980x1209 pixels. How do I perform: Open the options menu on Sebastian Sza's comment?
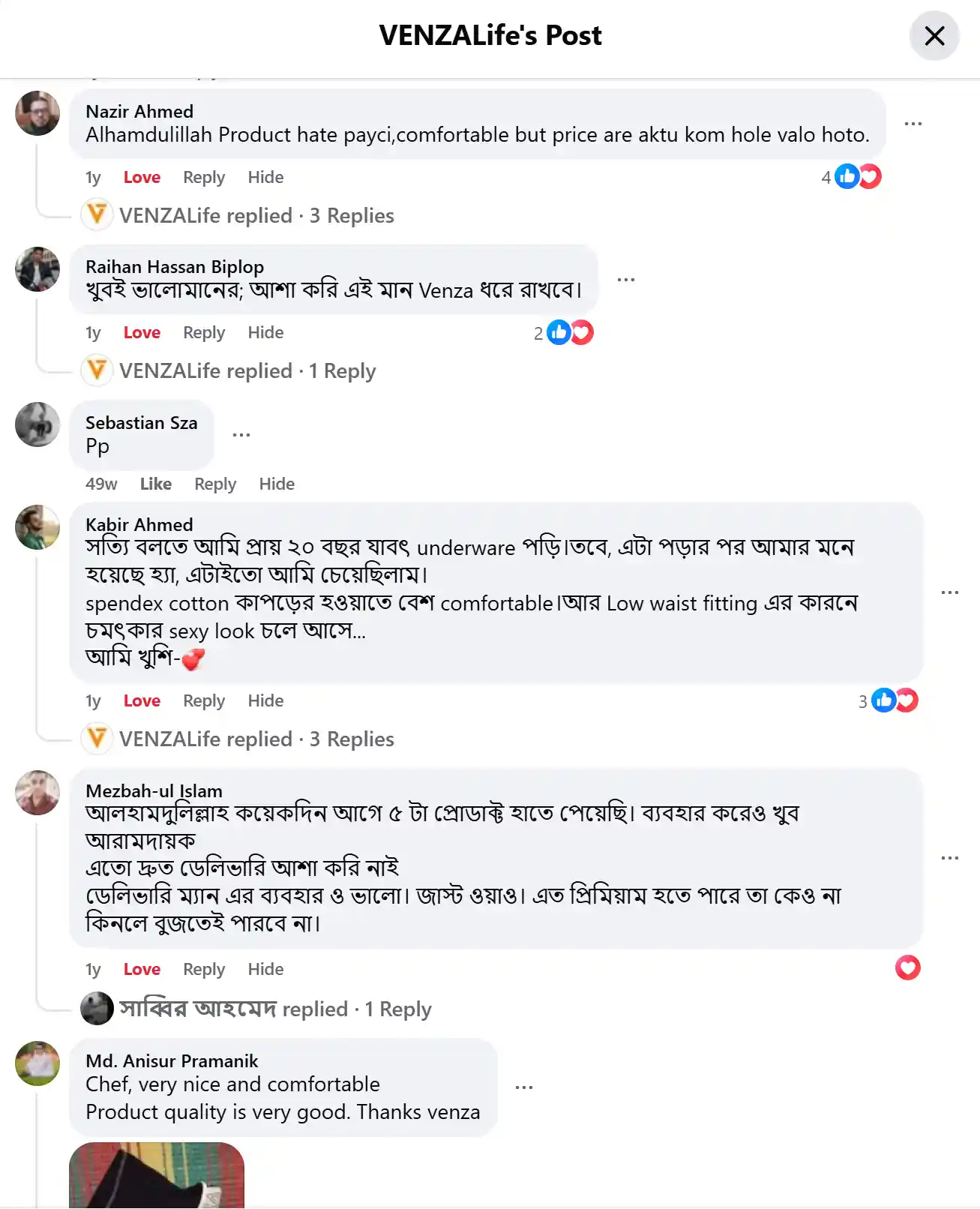point(241,435)
